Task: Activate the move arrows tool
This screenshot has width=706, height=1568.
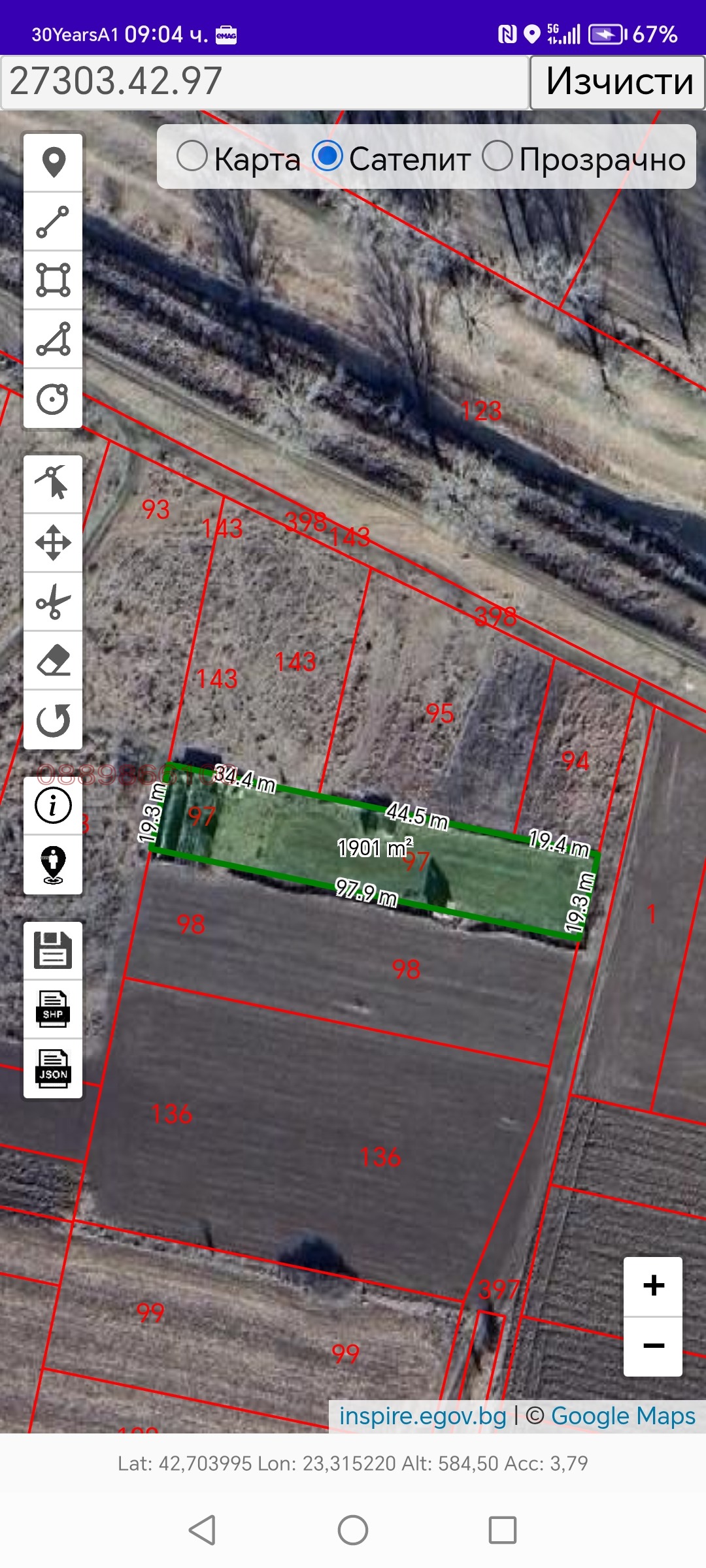Action: pyautogui.click(x=53, y=542)
